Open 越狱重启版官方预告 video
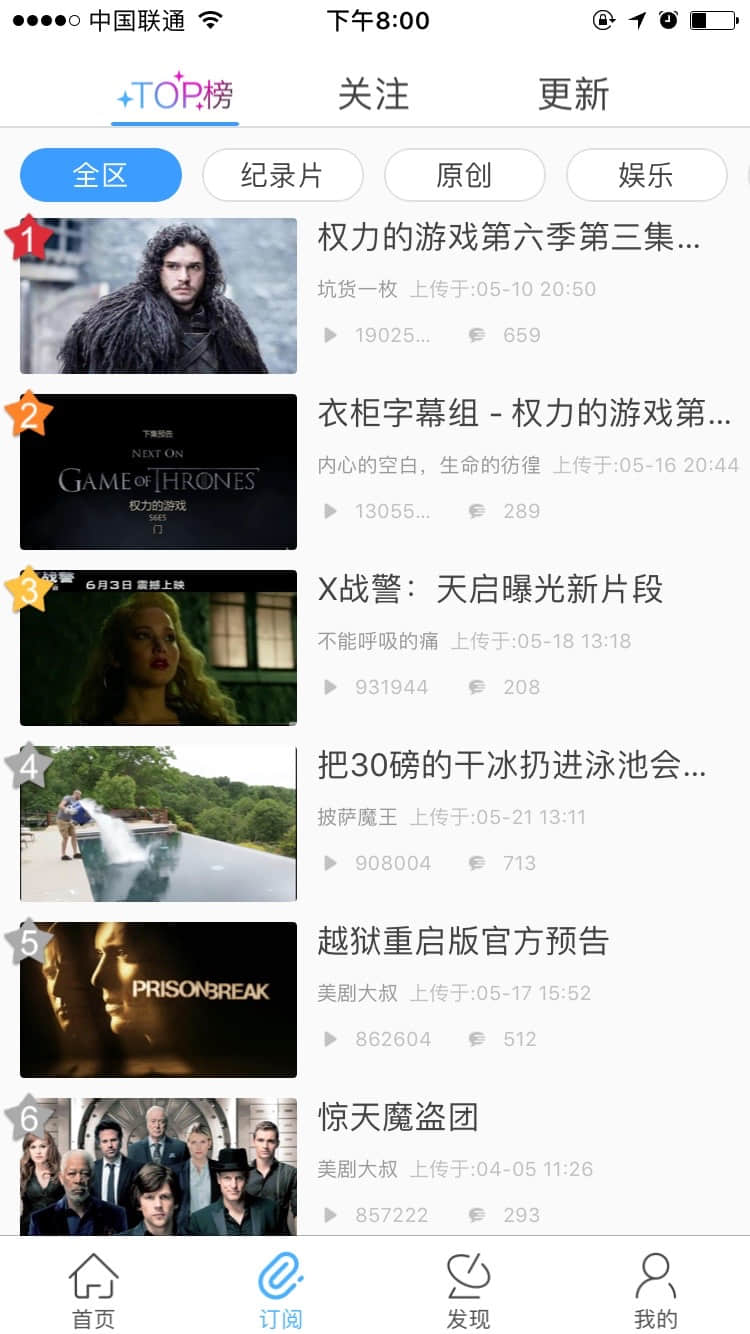The image size is (750, 1334). [x=463, y=942]
